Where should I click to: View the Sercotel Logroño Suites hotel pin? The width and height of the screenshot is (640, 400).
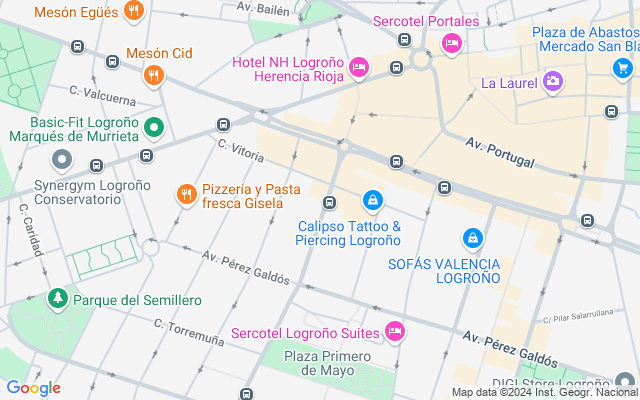[x=394, y=331]
